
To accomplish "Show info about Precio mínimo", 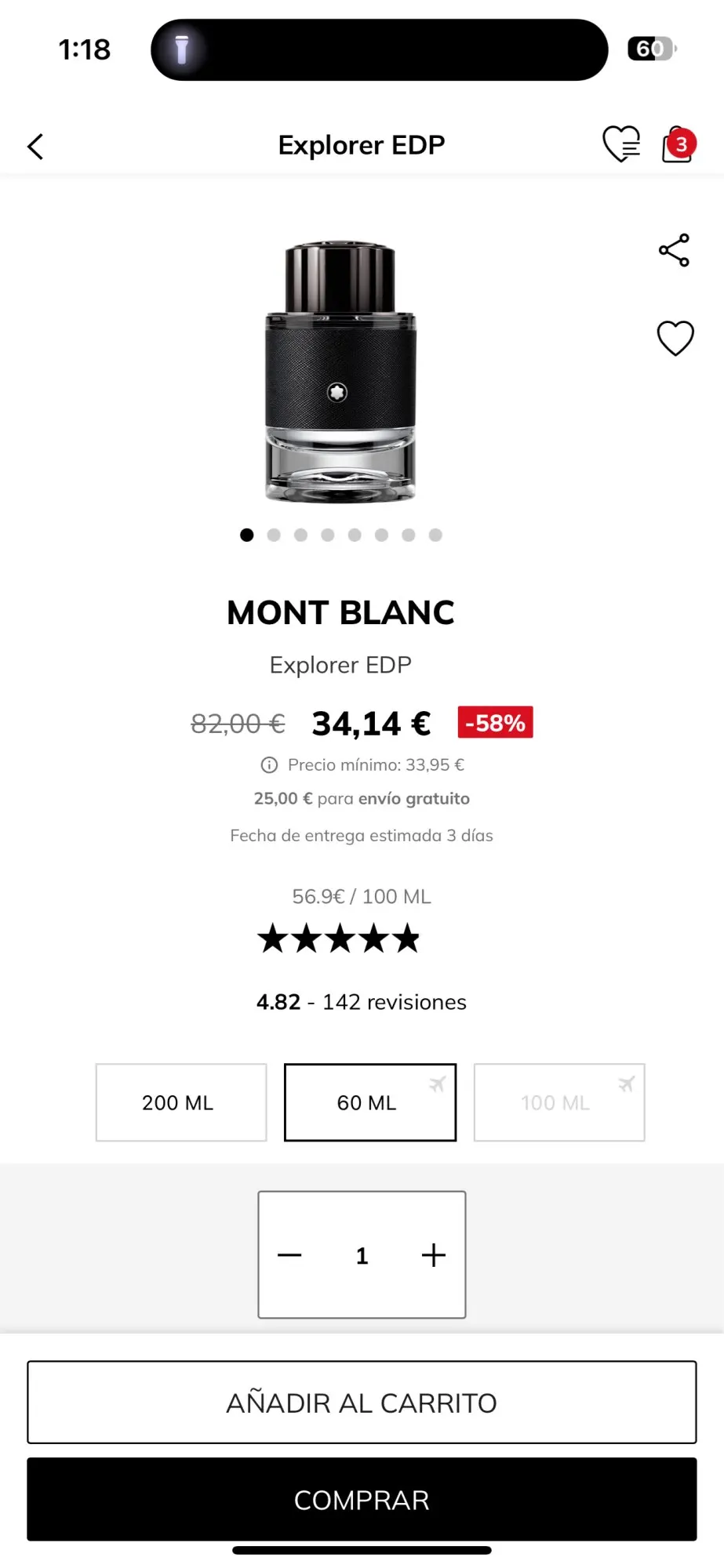I will 269,765.
